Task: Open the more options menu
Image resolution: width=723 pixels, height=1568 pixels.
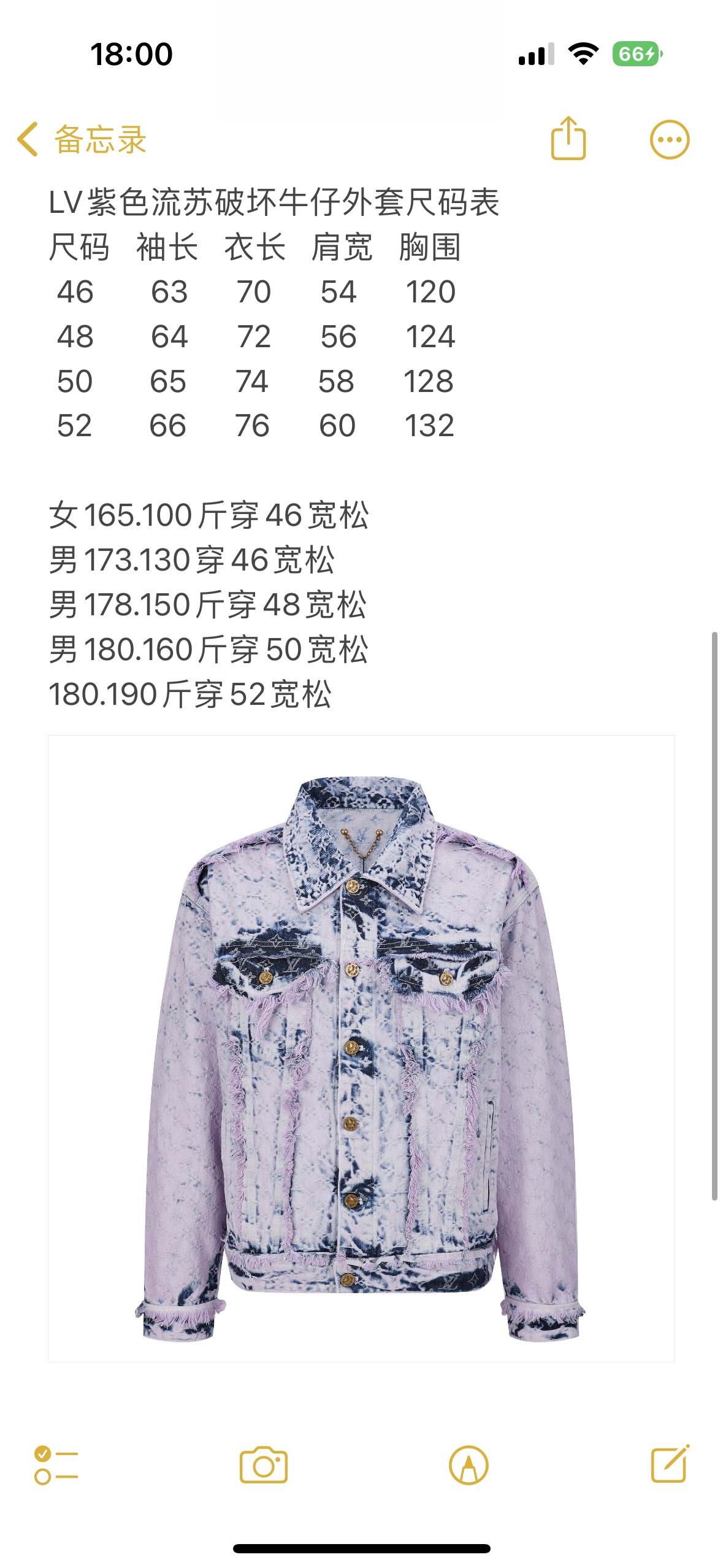Action: tap(669, 140)
